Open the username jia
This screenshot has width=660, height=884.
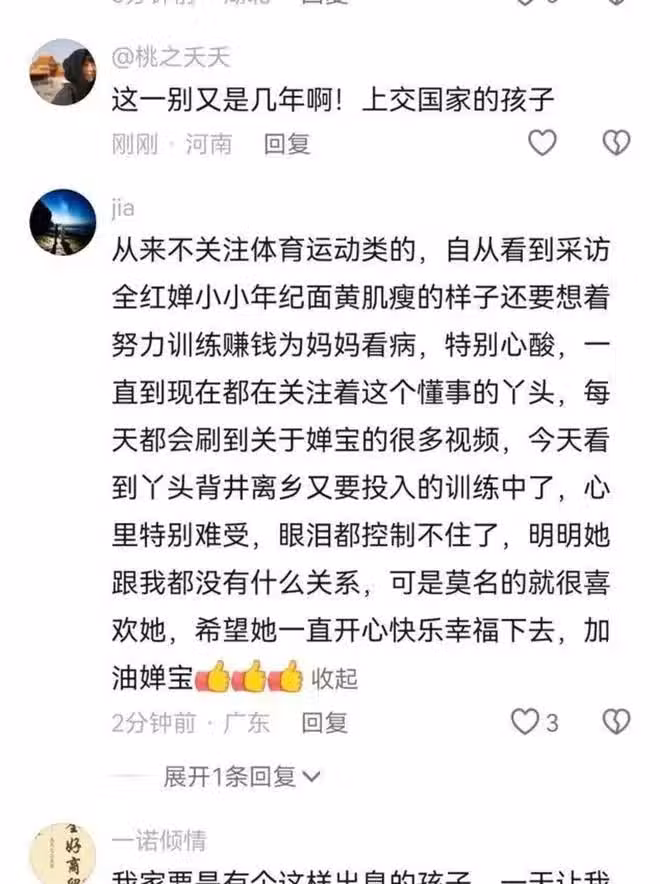[123, 209]
